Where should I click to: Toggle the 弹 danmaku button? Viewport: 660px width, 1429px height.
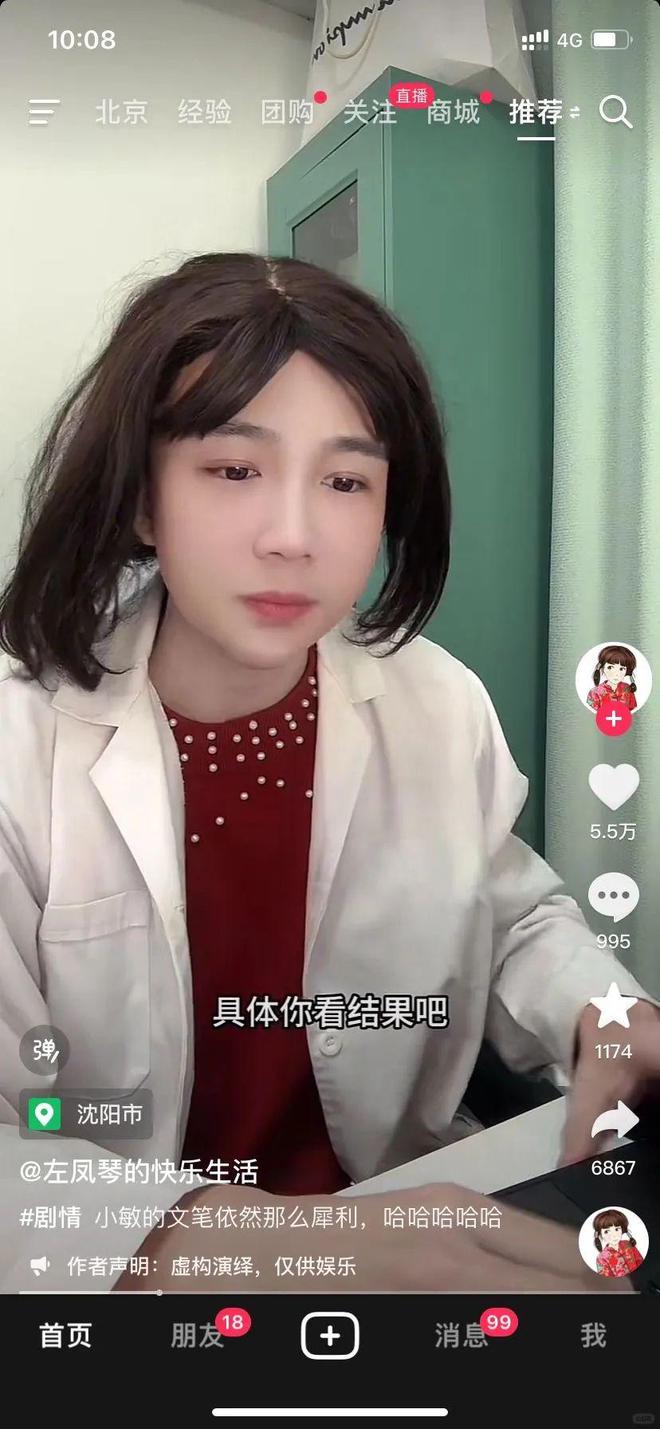[45, 1050]
